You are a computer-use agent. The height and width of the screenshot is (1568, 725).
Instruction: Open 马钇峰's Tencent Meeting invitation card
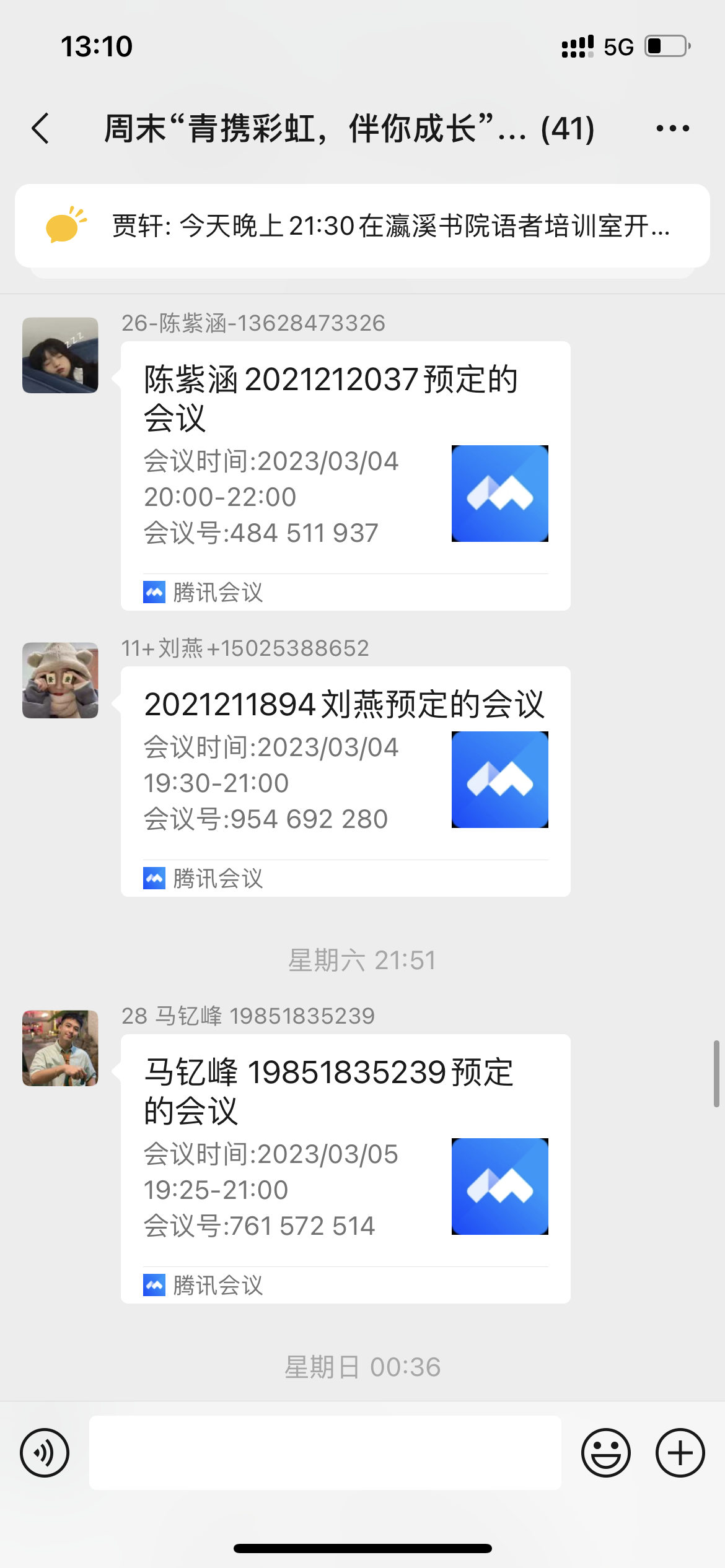pos(345,1168)
